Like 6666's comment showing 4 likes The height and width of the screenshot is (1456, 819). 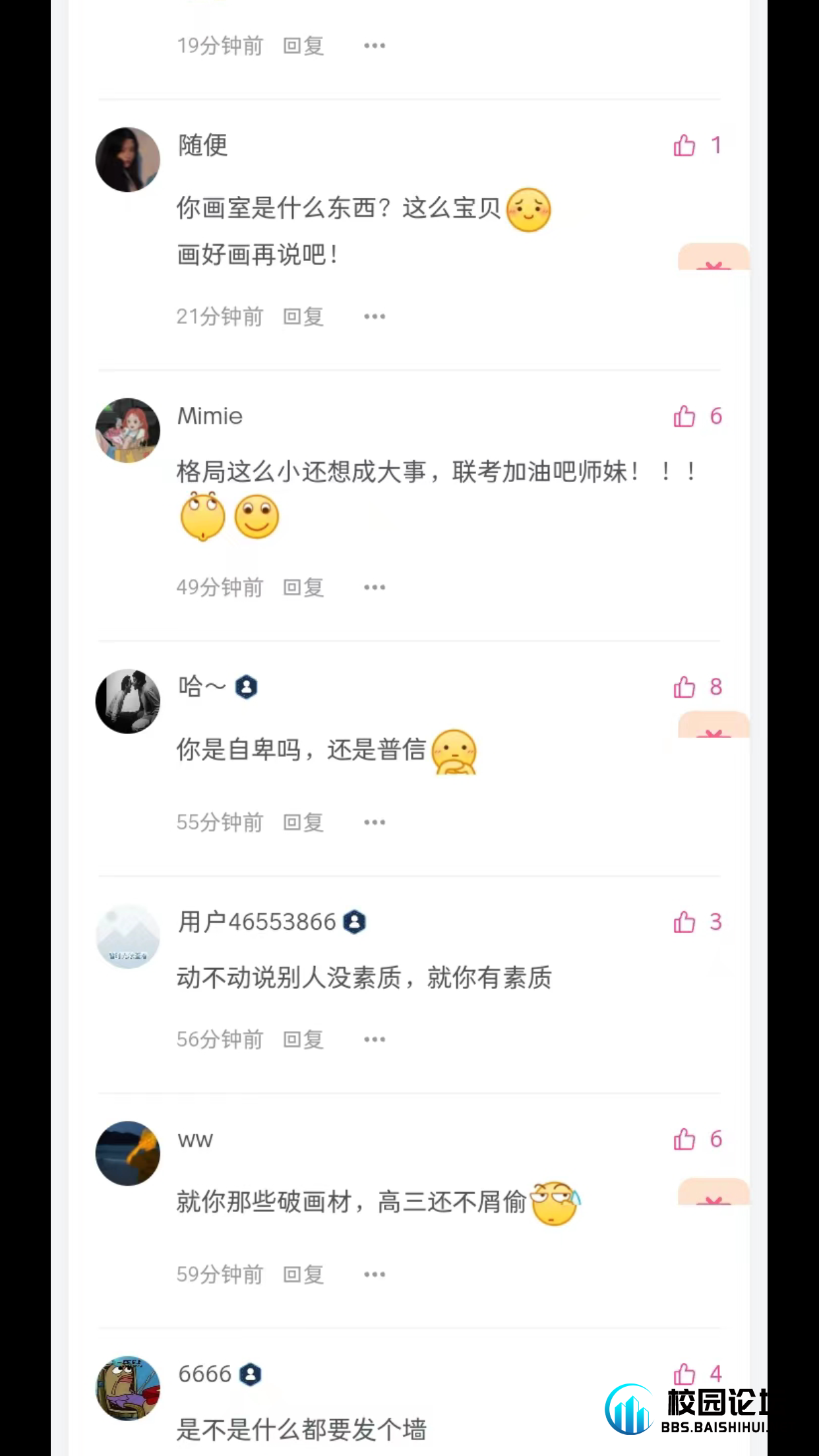pyautogui.click(x=686, y=1374)
